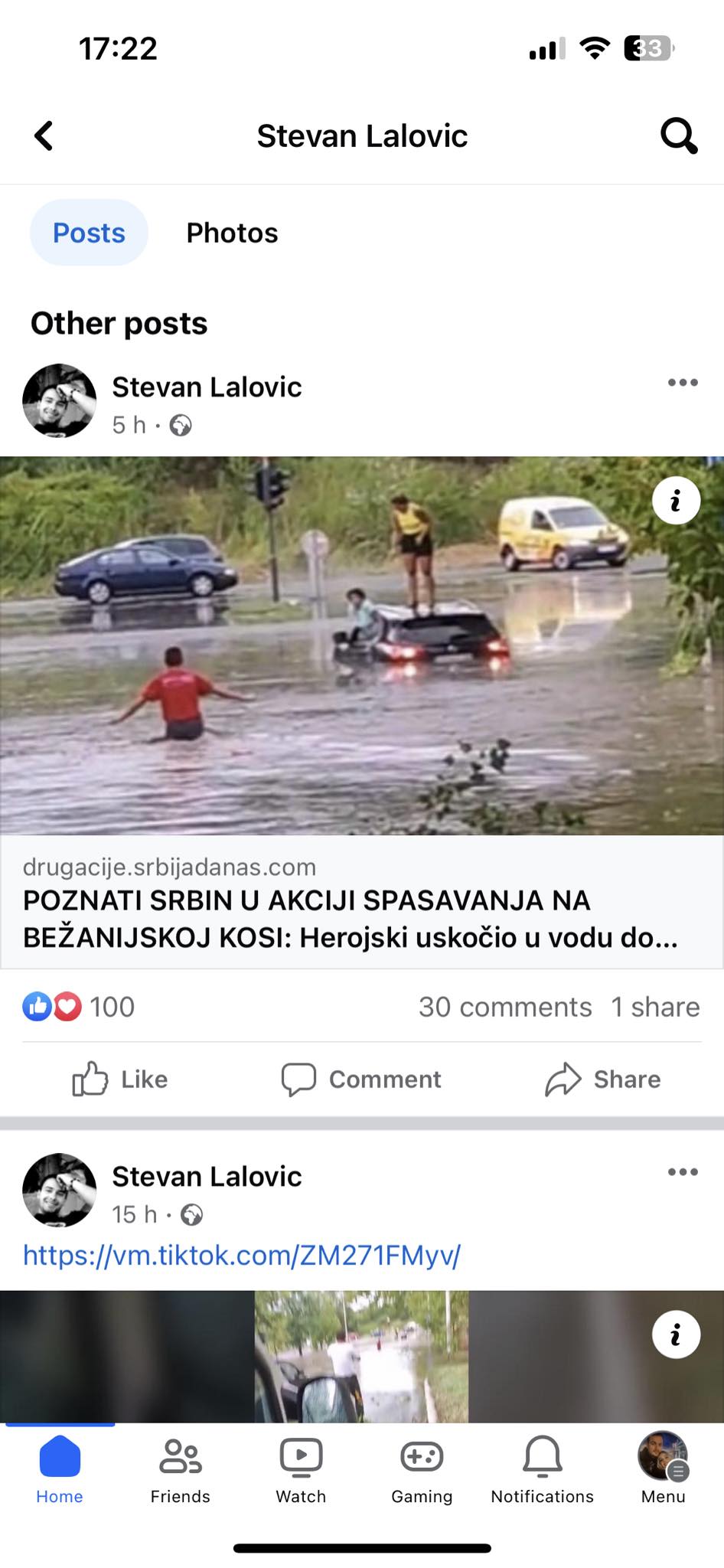724x1568 pixels.
Task: Tap the info icon on the flood article image
Action: coord(675,501)
